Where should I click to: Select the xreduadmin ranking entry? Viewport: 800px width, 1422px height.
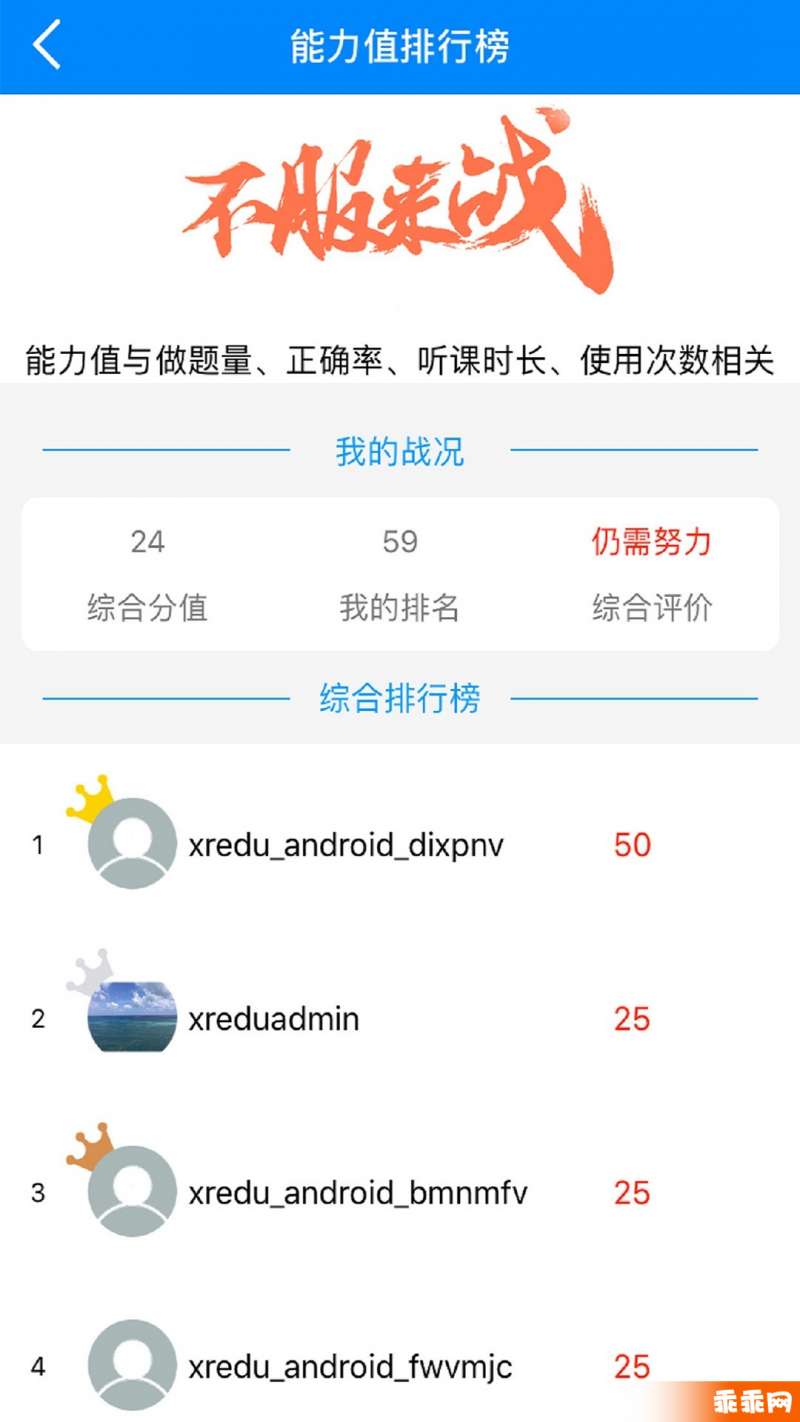click(x=400, y=1019)
